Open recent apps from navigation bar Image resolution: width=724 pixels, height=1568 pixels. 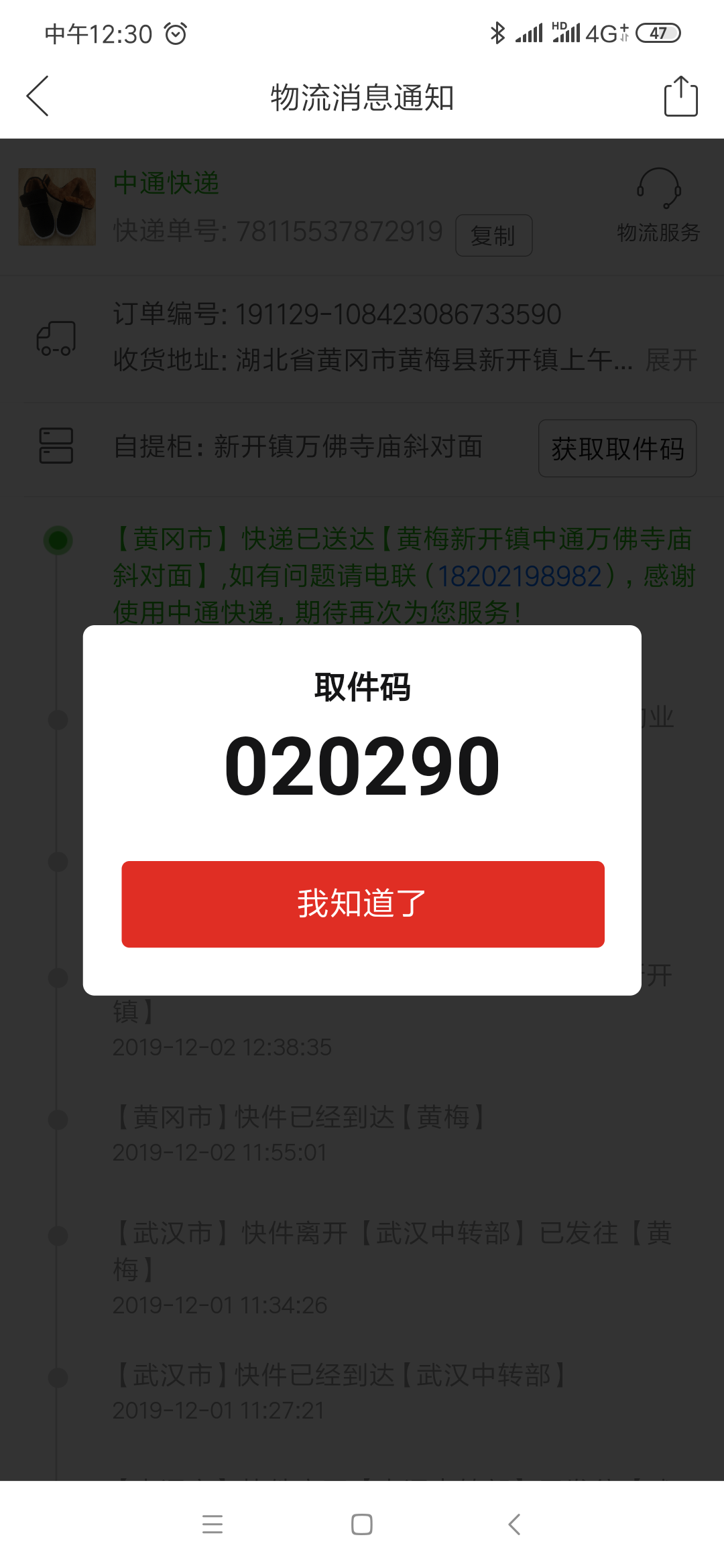[213, 1524]
